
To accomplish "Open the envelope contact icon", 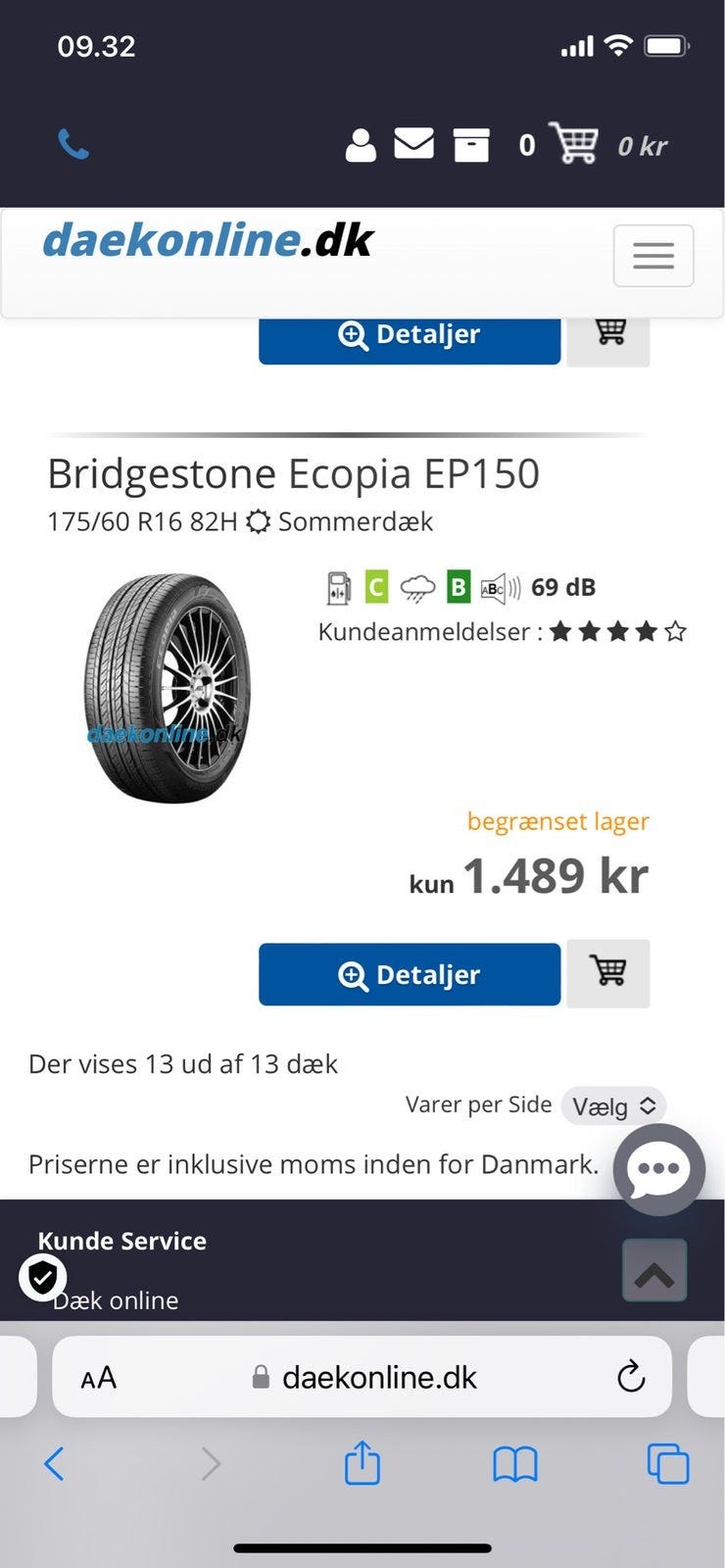I will [x=413, y=144].
